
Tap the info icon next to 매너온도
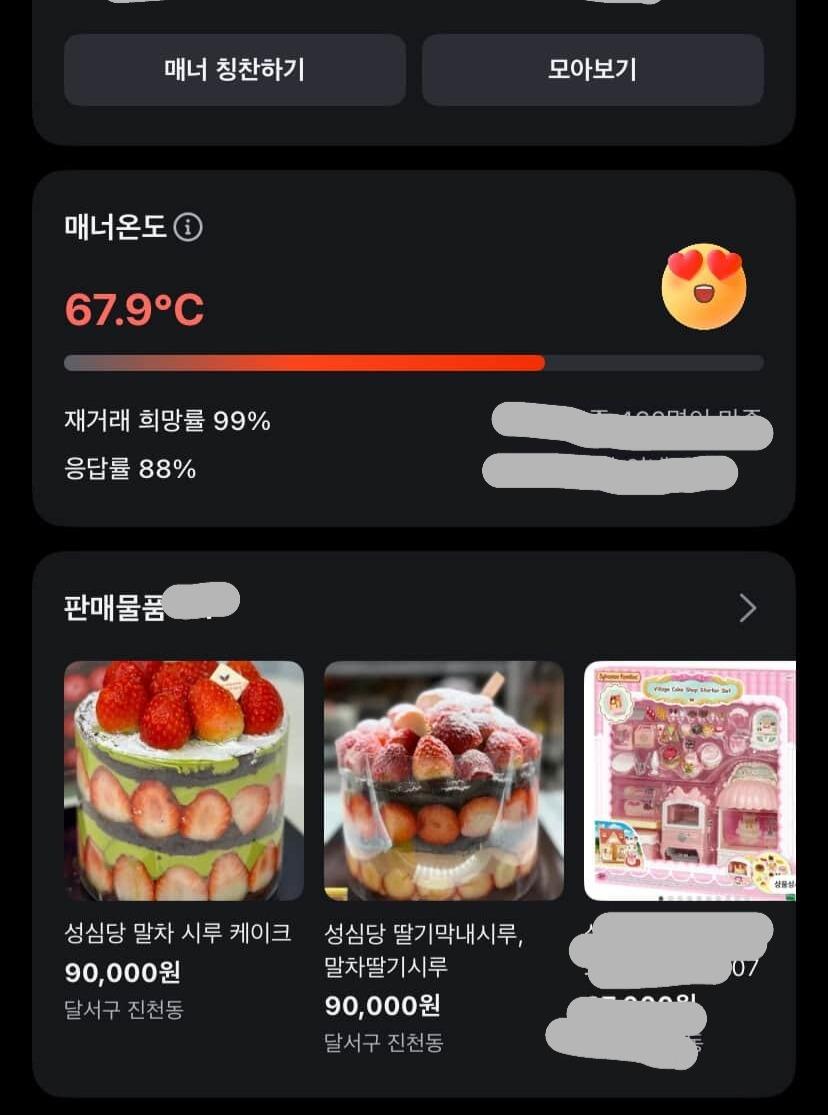pyautogui.click(x=189, y=227)
